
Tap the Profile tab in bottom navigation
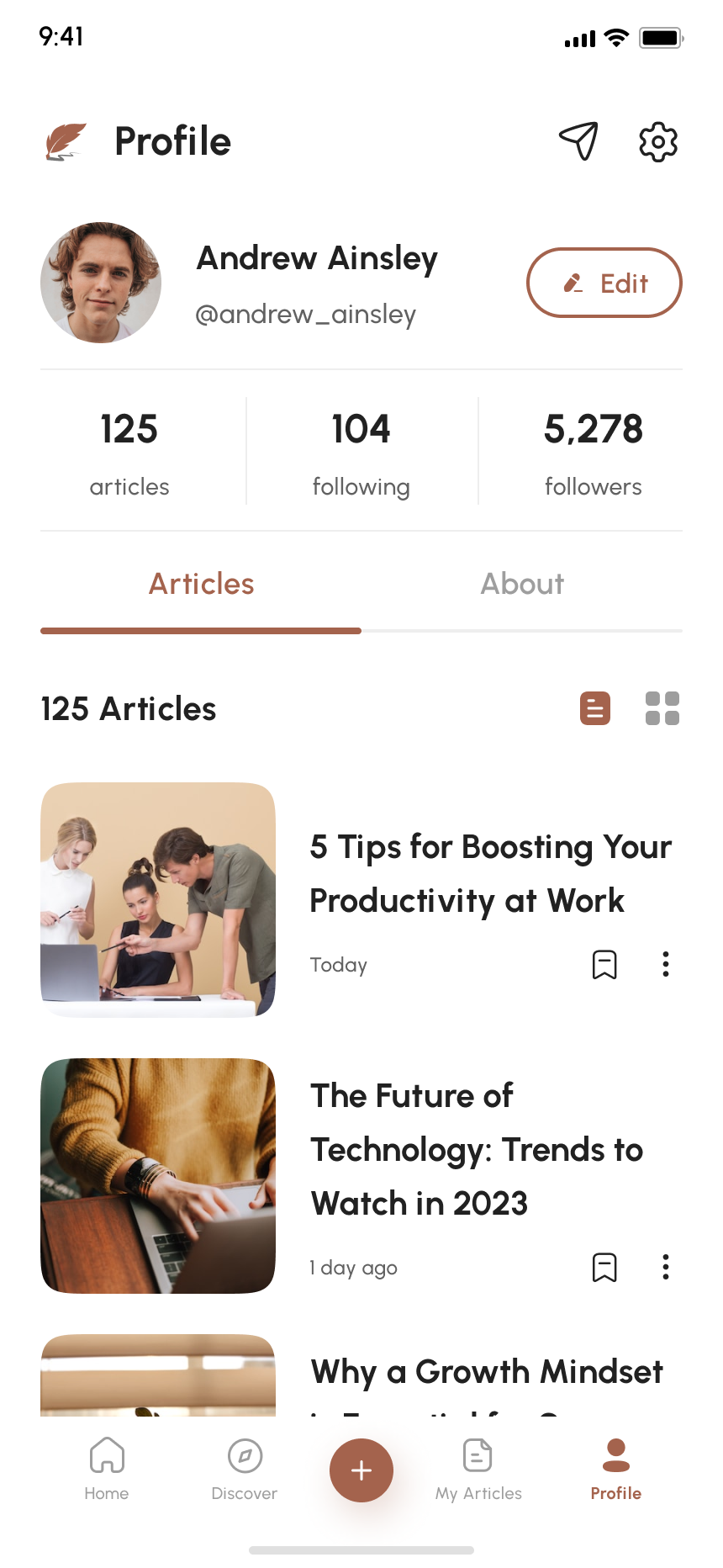pos(616,1469)
